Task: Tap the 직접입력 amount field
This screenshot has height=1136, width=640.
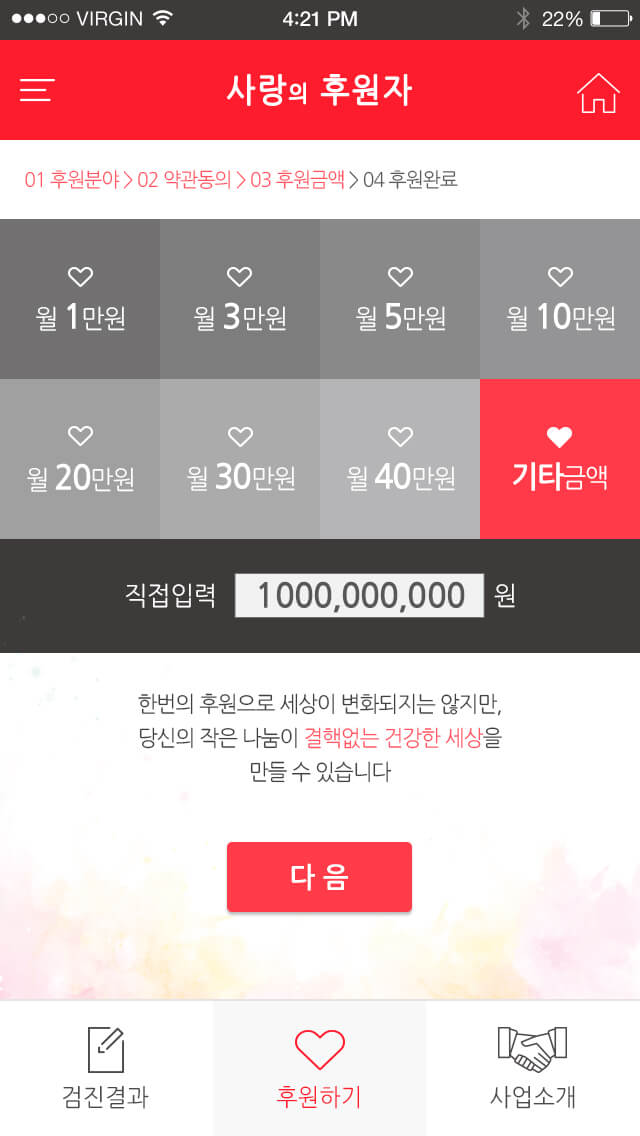Action: pyautogui.click(x=360, y=596)
